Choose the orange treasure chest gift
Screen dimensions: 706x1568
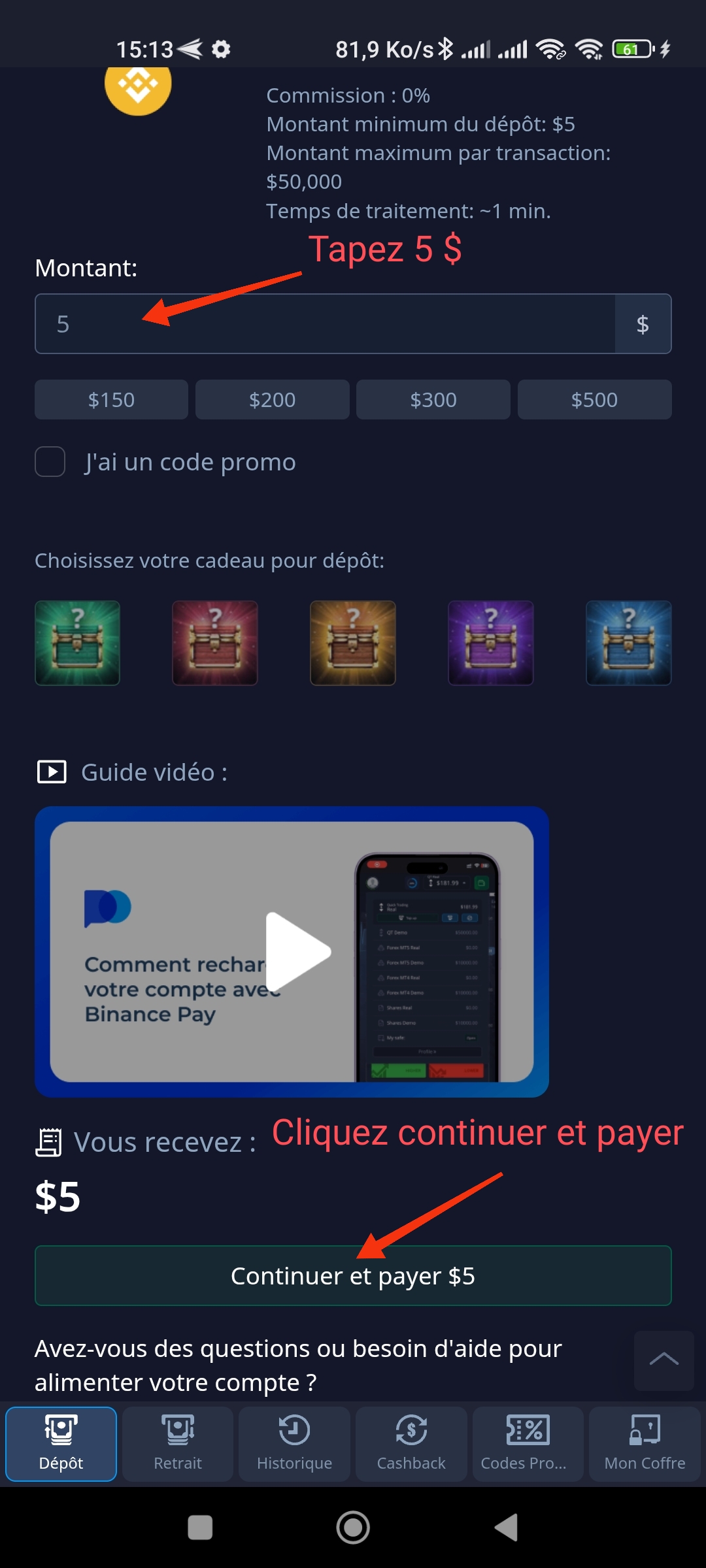(x=353, y=643)
